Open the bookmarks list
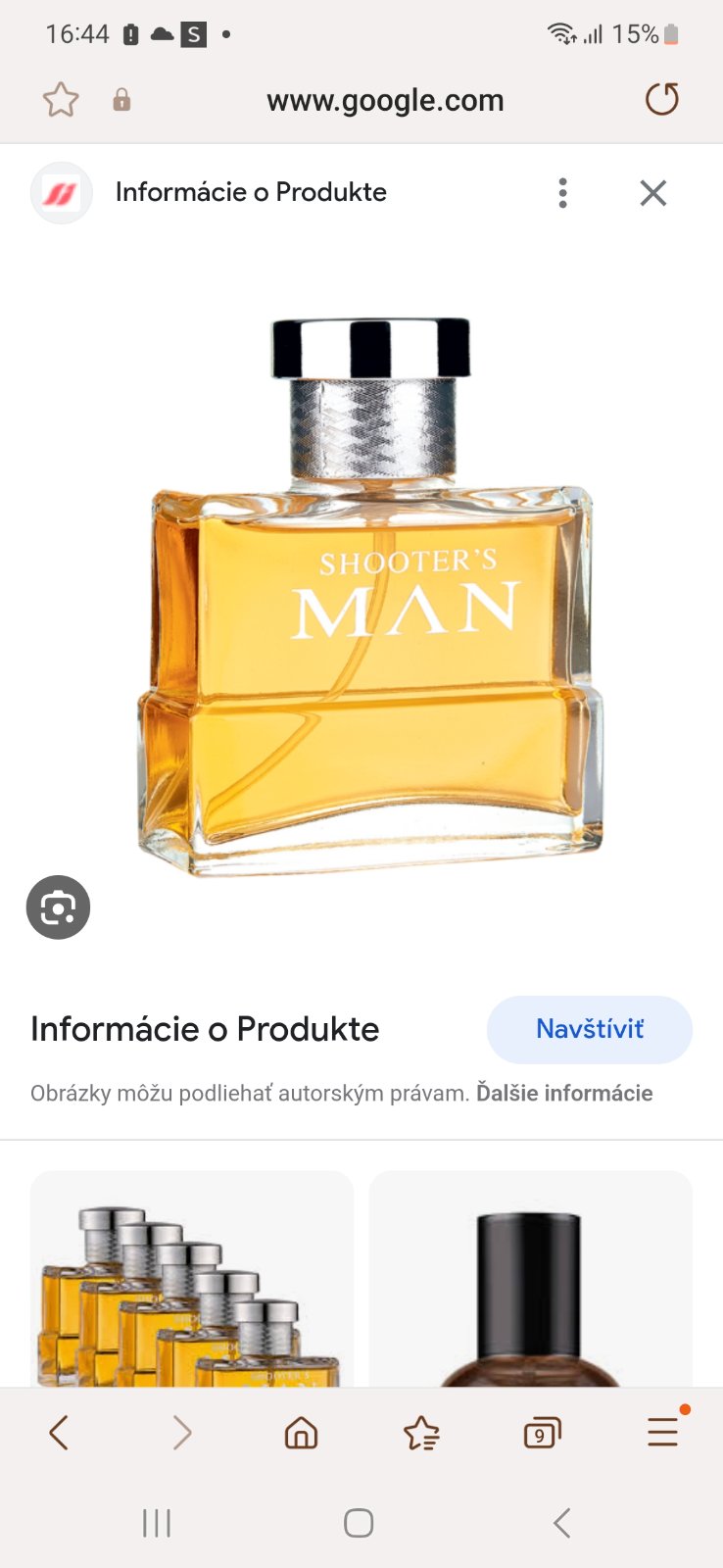 point(421,1433)
